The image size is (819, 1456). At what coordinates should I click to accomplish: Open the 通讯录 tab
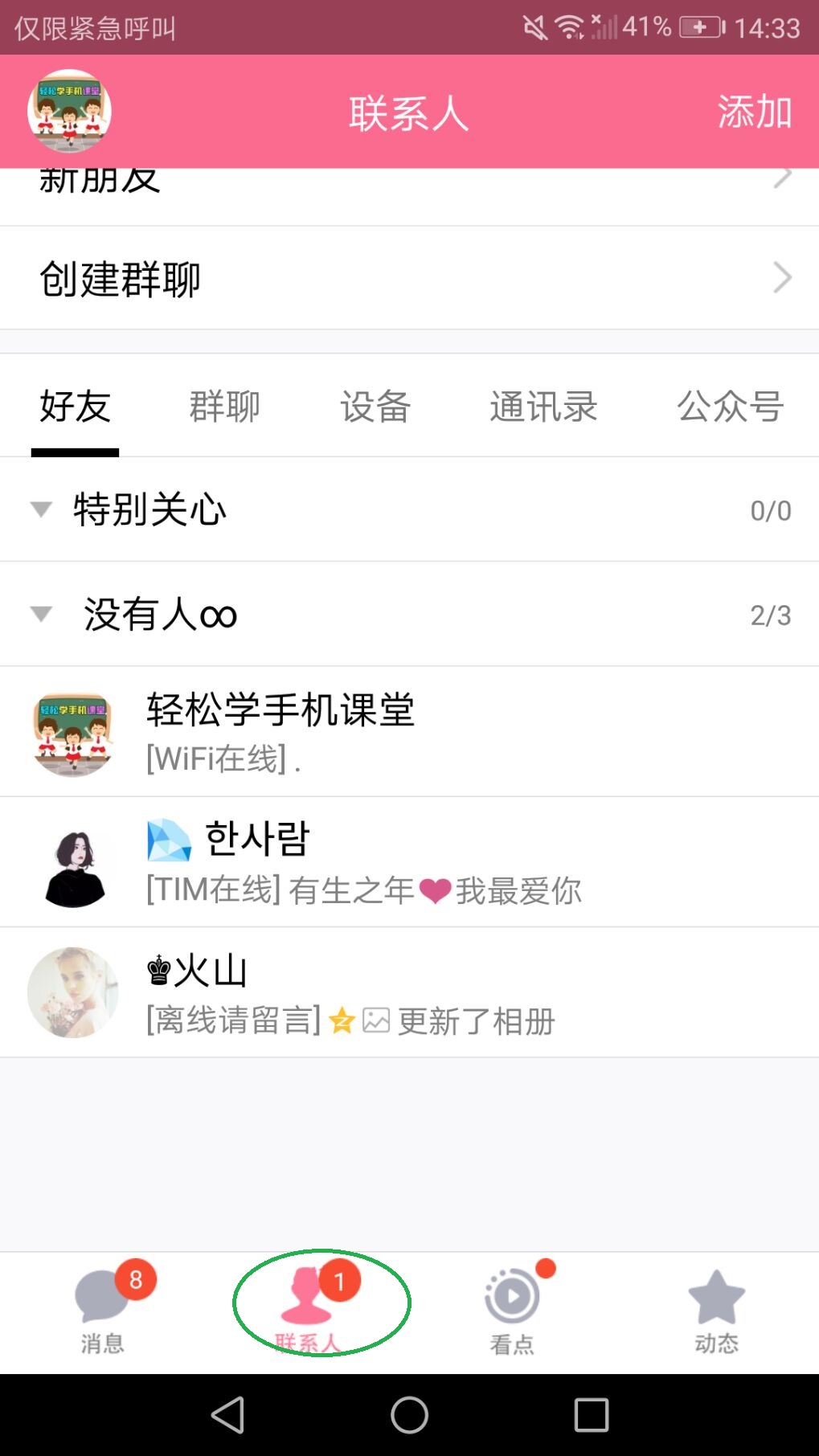[544, 407]
